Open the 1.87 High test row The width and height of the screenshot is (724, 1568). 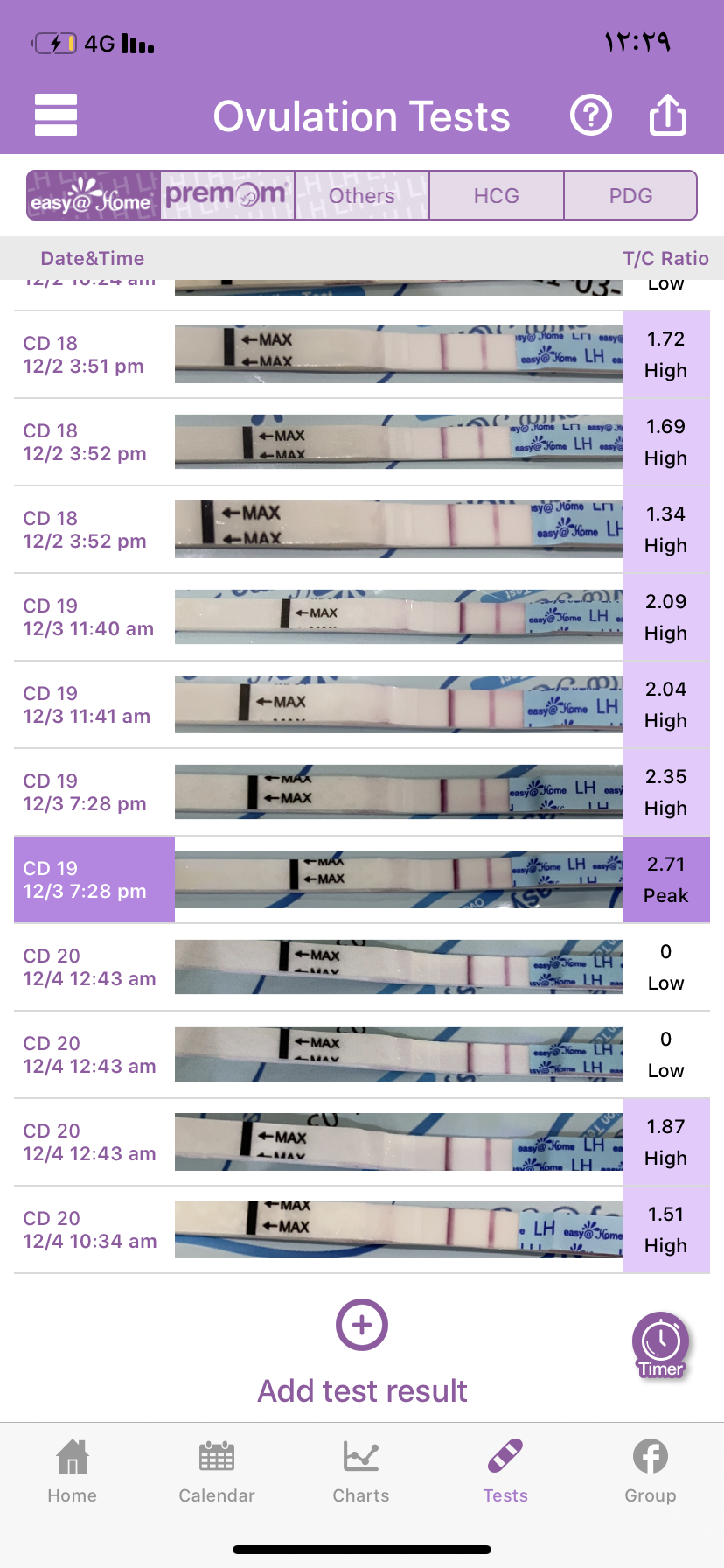pos(361,1142)
